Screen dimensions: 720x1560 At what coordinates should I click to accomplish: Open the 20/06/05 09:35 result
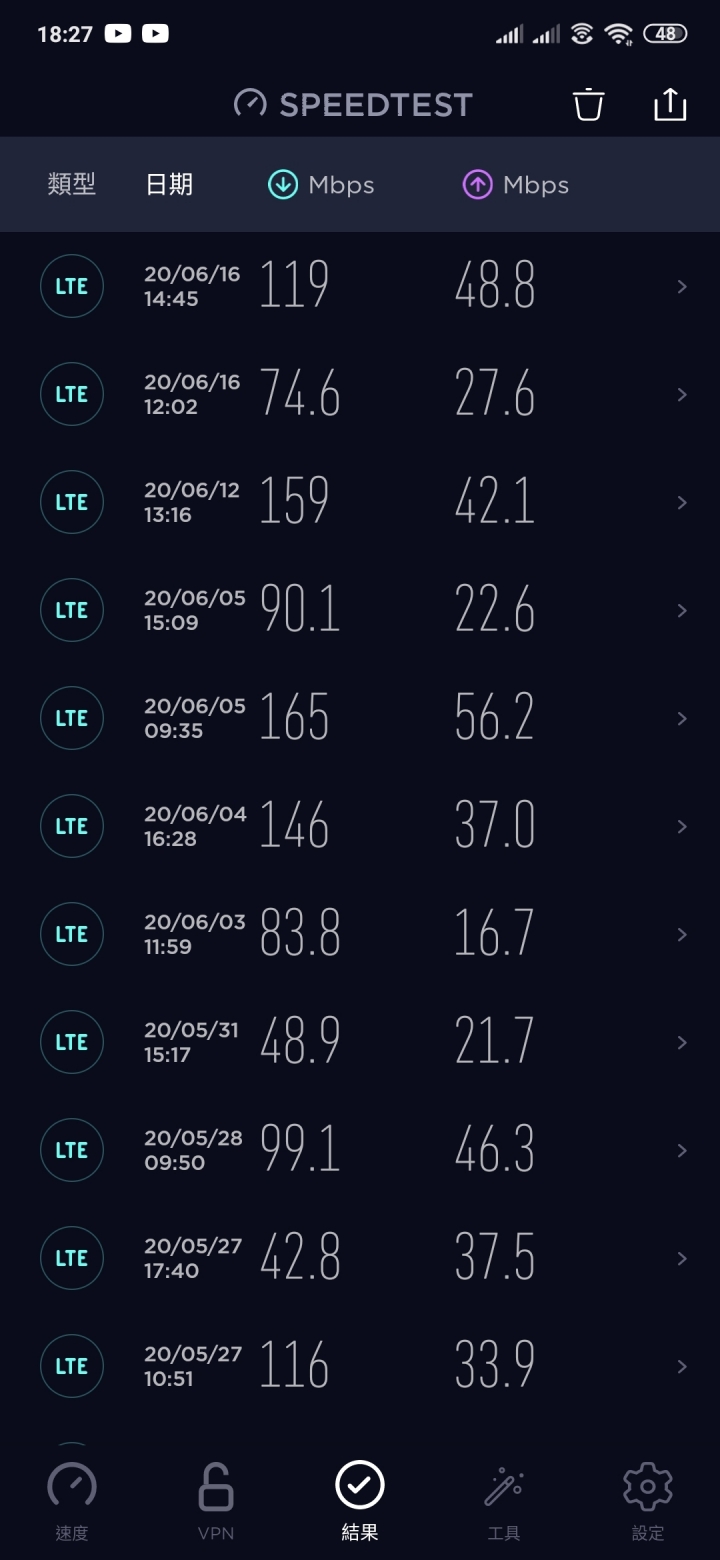click(360, 718)
